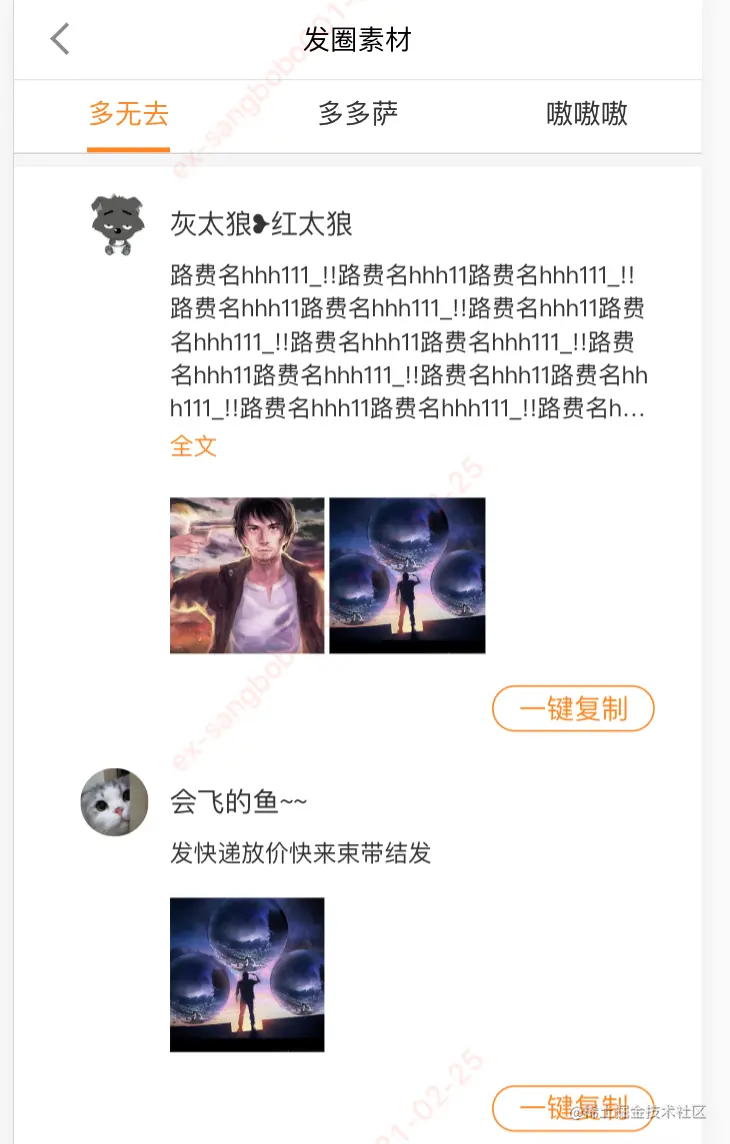
Task: Open the image in 会飞的鱼's post
Action: 247,974
